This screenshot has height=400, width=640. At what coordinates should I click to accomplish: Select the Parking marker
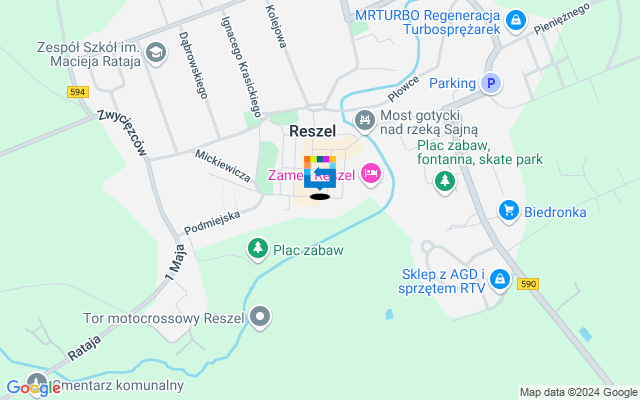[490, 84]
